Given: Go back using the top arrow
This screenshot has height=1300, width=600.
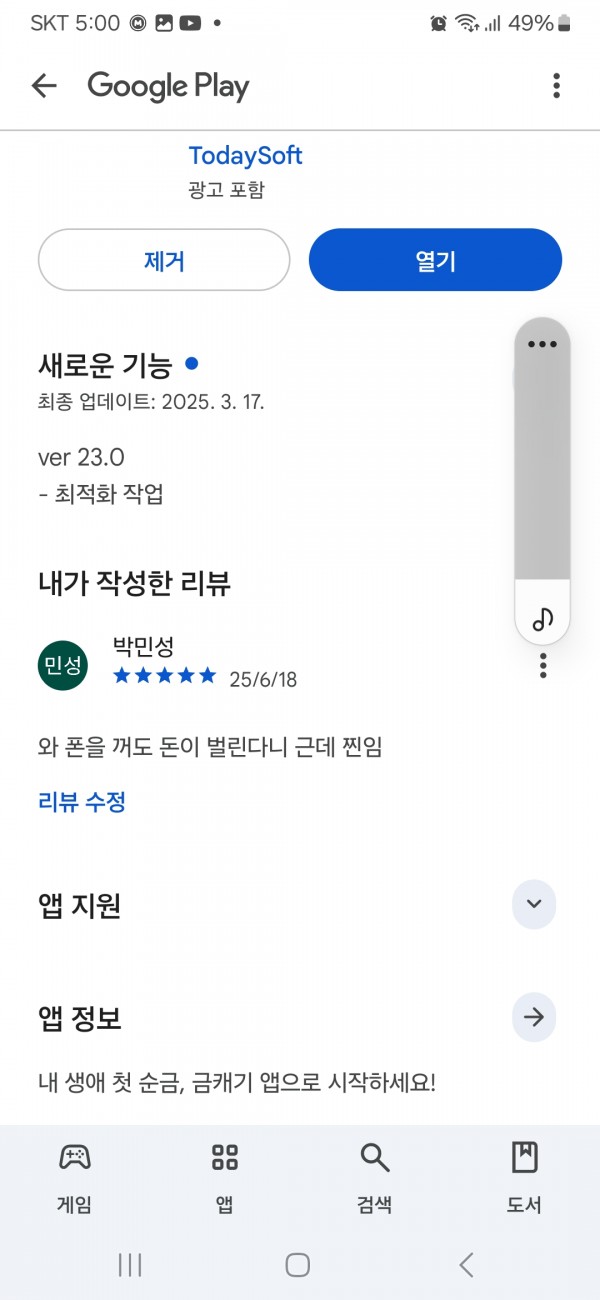Looking at the screenshot, I should pyautogui.click(x=44, y=86).
